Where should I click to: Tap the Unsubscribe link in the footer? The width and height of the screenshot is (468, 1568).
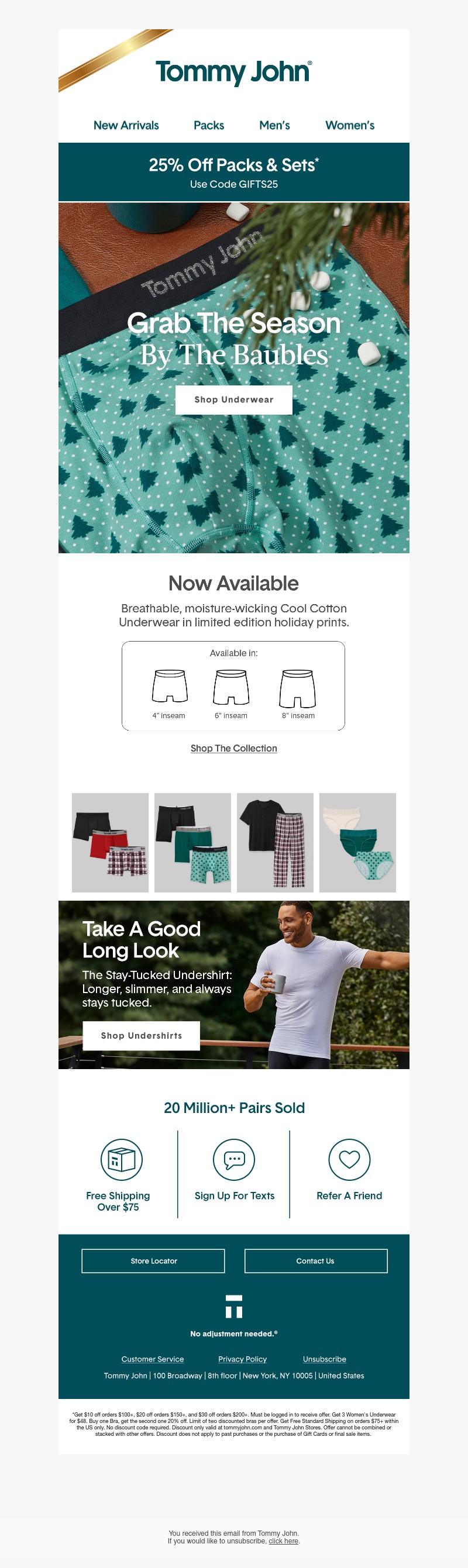324,1359
